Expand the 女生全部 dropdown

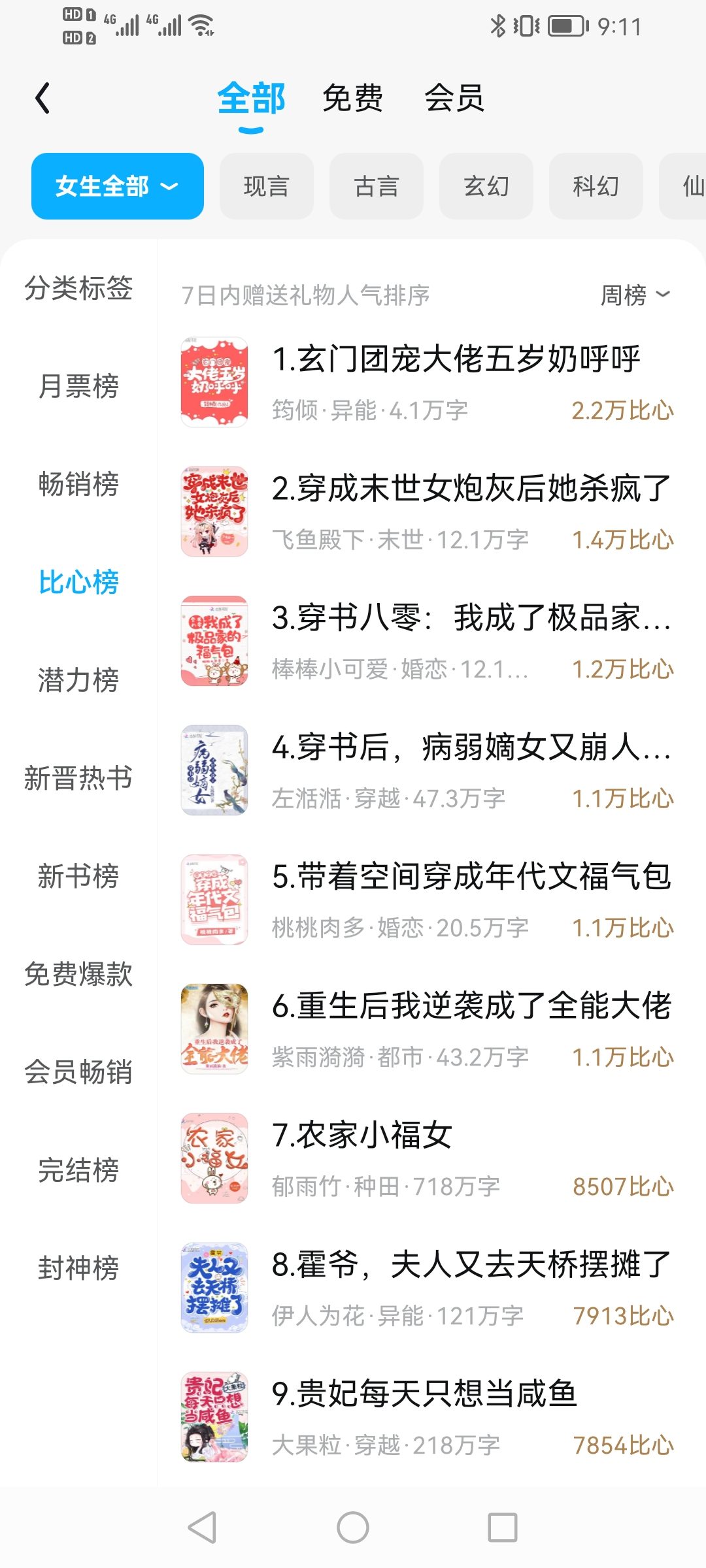coord(118,186)
